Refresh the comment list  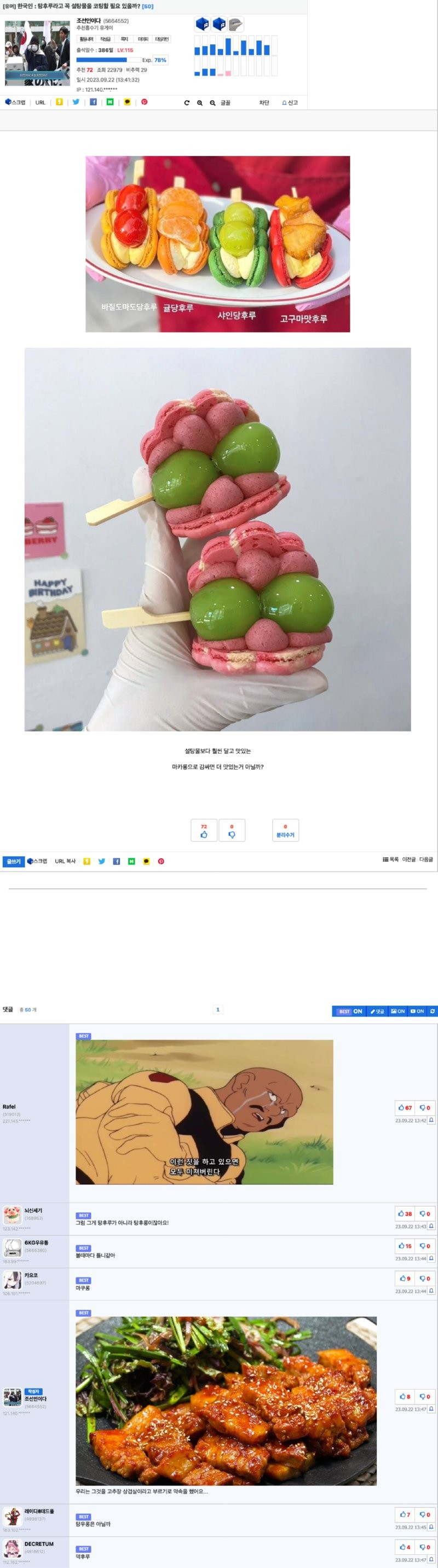click(x=433, y=1011)
